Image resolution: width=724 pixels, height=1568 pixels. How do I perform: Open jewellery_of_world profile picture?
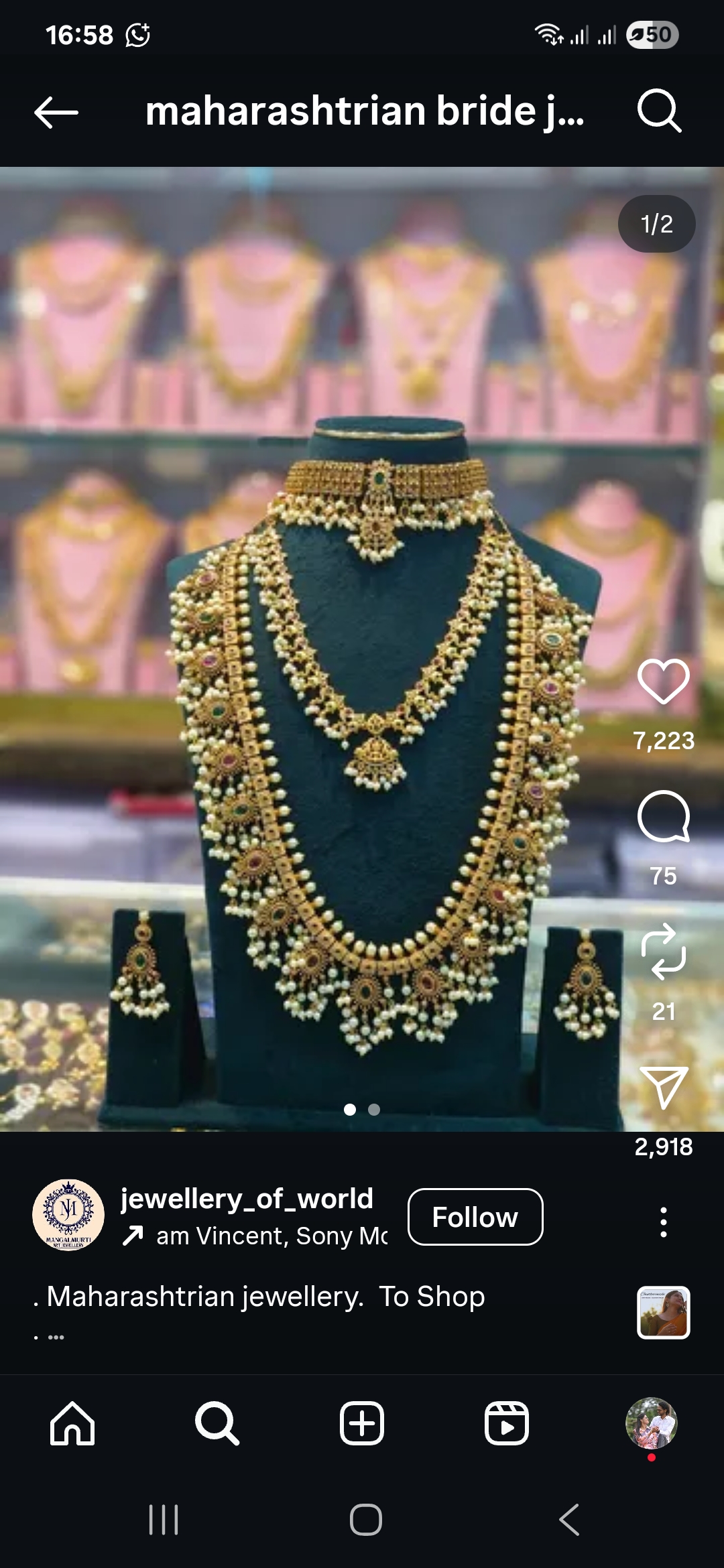[68, 1216]
